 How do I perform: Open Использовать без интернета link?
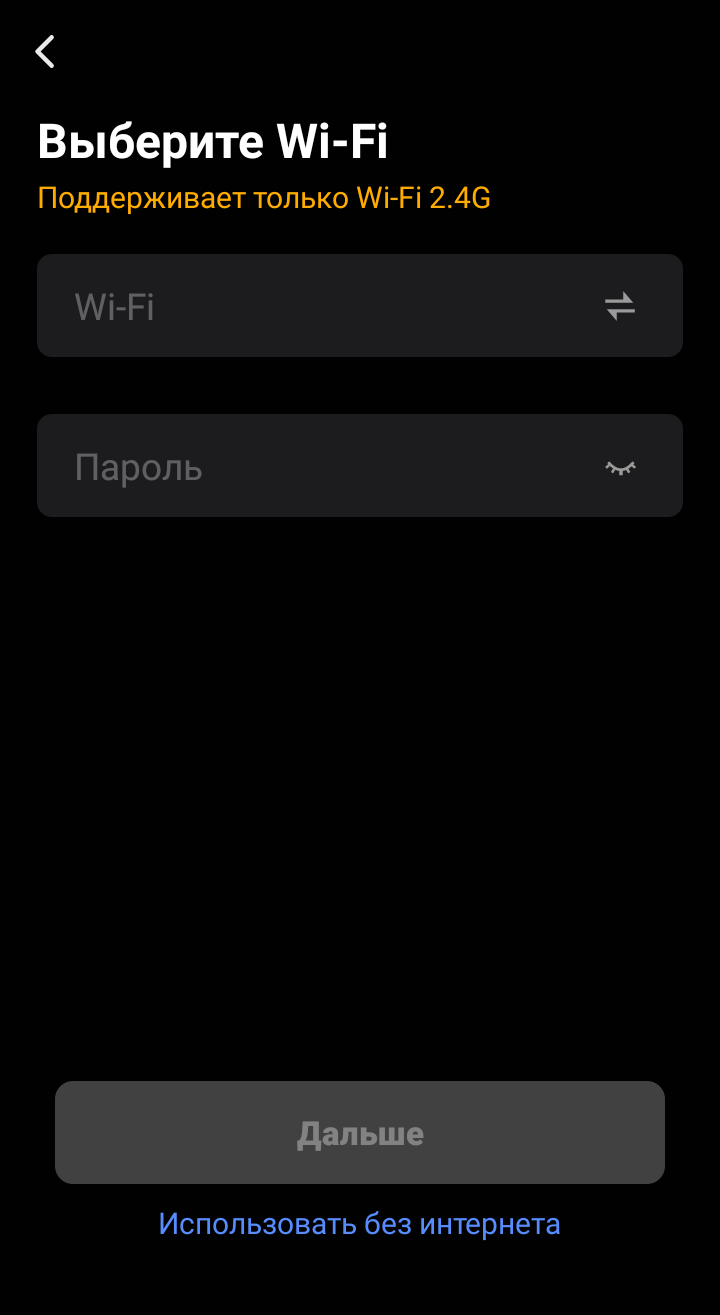tap(360, 1224)
